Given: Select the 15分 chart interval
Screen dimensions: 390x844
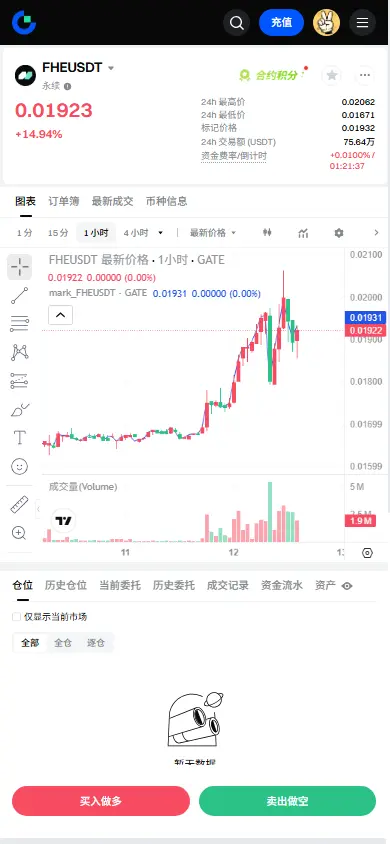Looking at the screenshot, I should click(58, 233).
